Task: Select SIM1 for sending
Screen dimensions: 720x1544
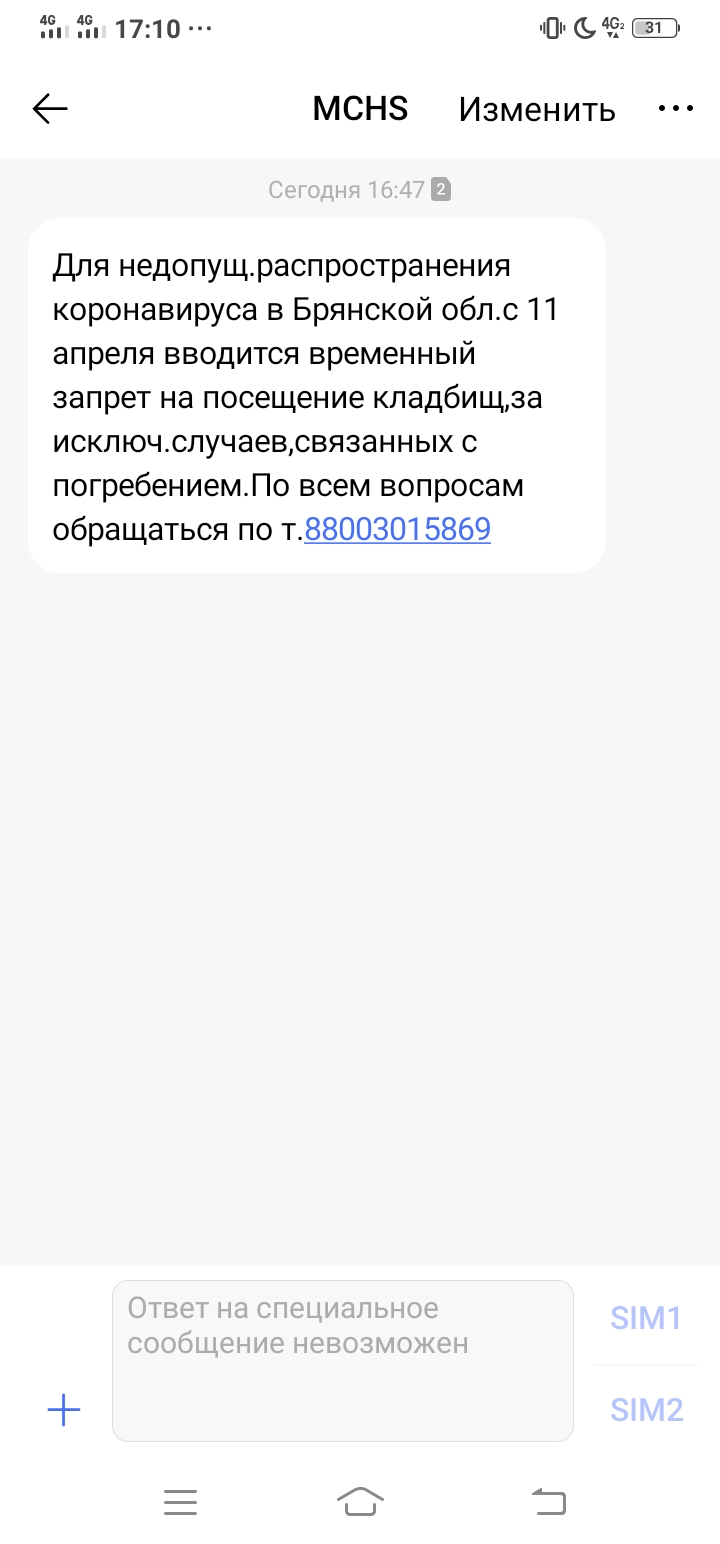Action: point(646,1318)
